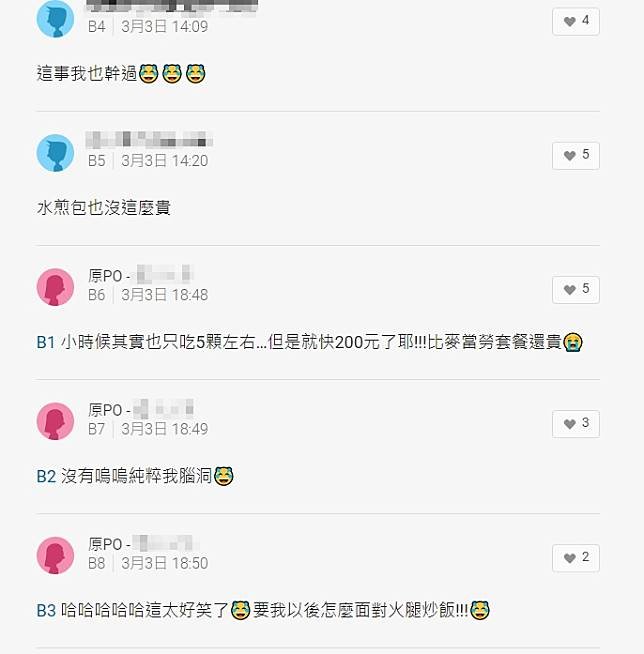Viewport: 644px width, 654px height.
Task: Open the B3 reference link in B8
Action: tap(46, 610)
